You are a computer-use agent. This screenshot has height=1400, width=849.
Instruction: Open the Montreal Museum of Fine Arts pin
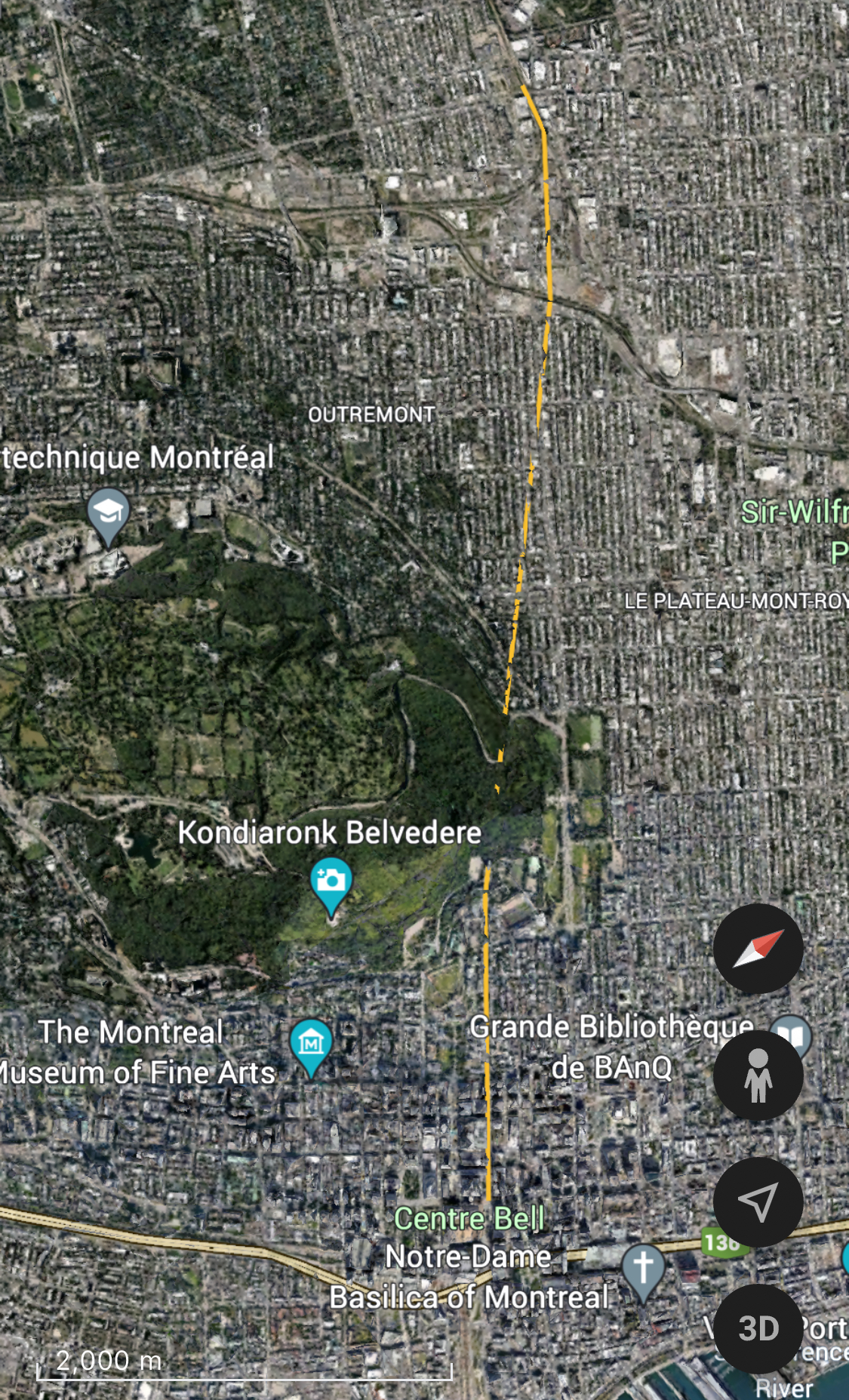311,1044
